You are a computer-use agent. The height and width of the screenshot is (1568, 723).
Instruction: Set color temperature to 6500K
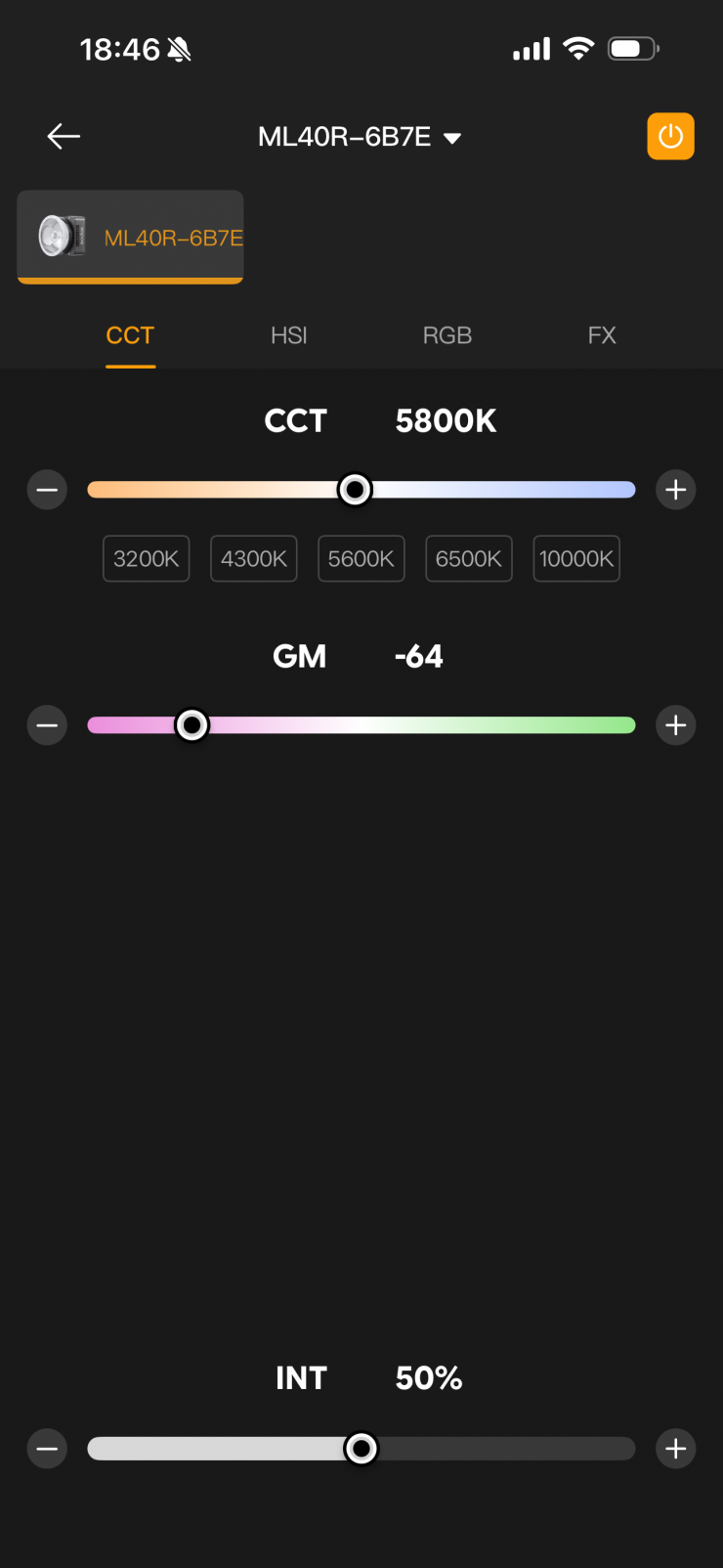pyautogui.click(x=469, y=558)
